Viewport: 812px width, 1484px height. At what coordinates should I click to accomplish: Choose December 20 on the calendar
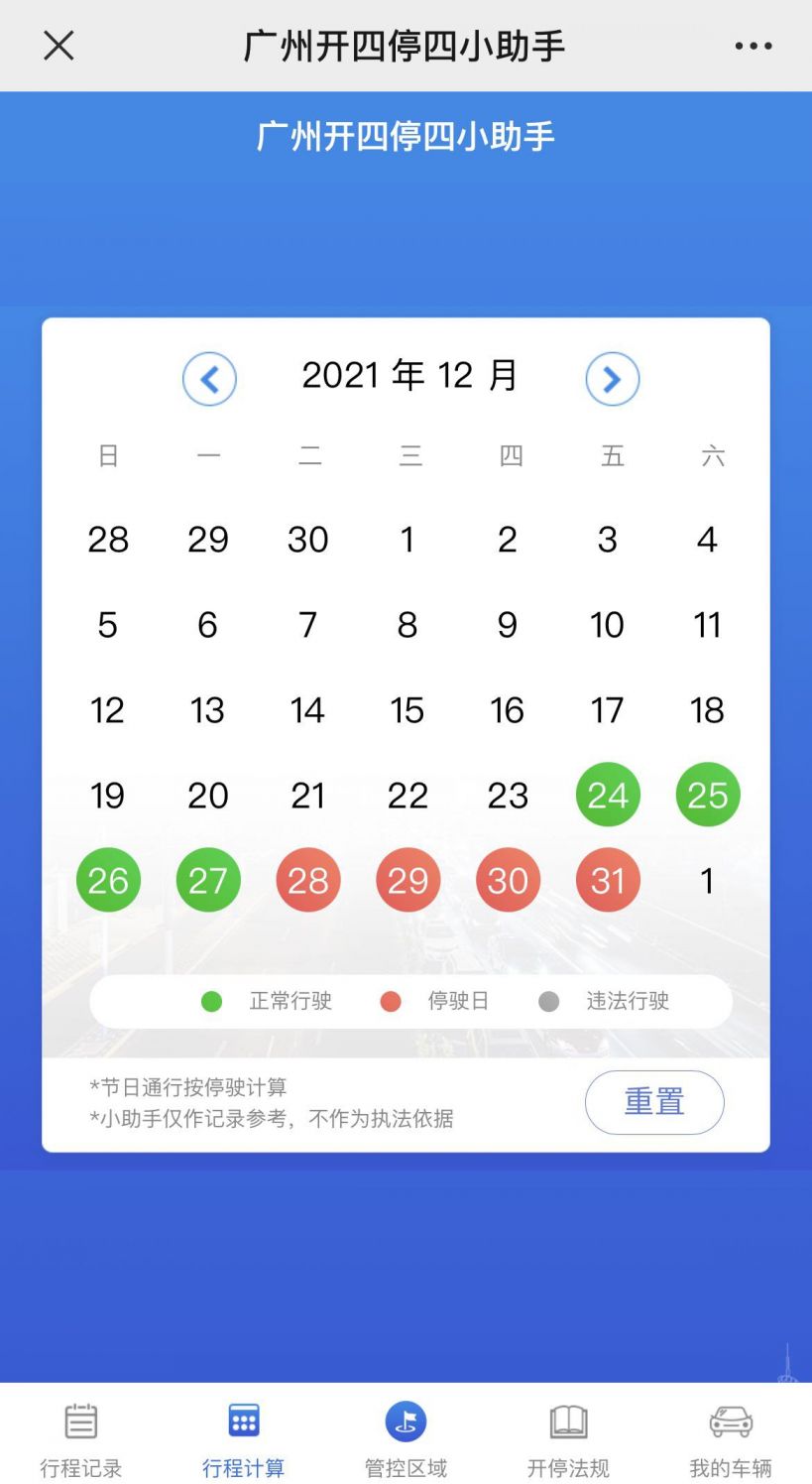[x=208, y=795]
